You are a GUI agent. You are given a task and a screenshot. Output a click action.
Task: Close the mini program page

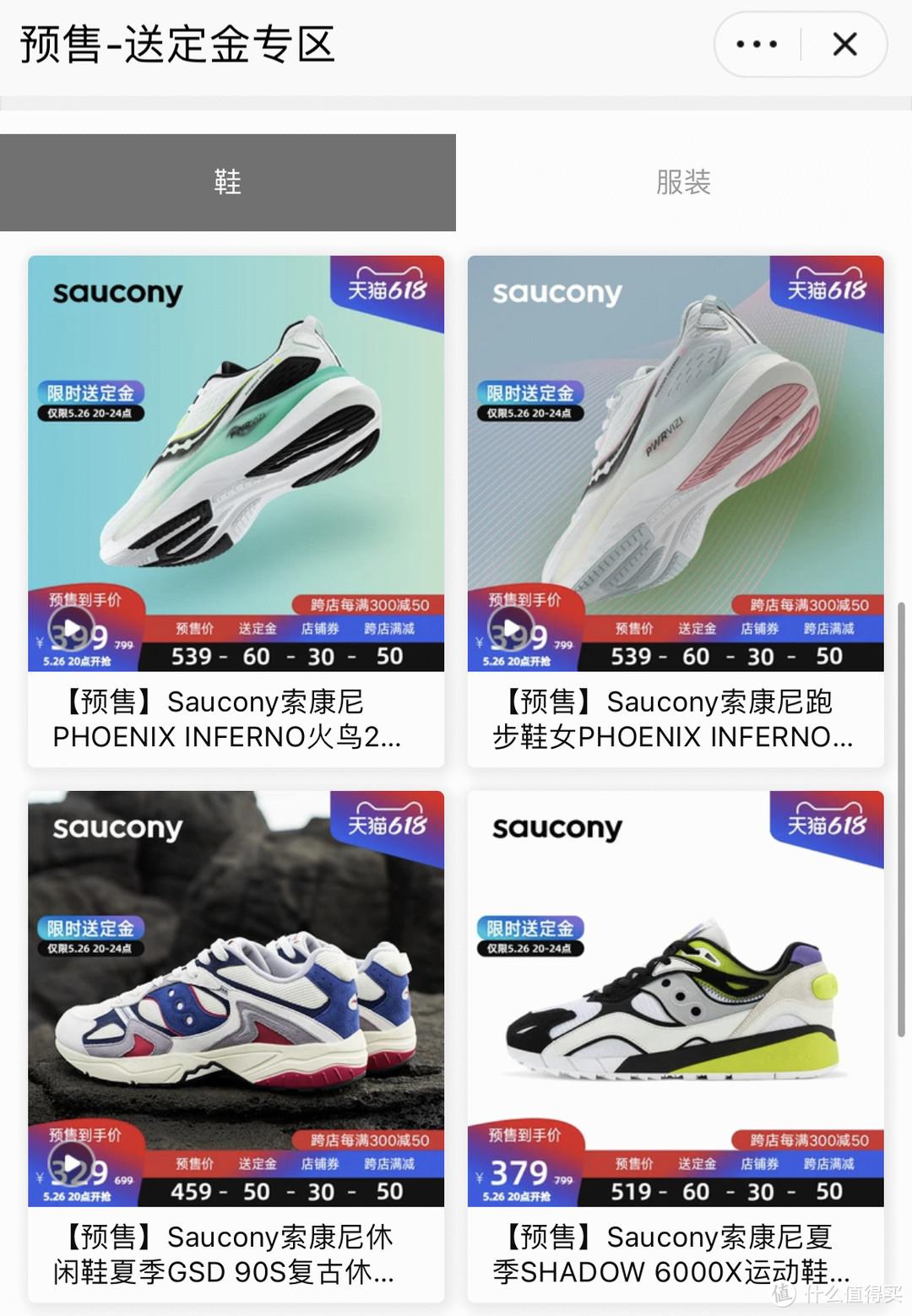(x=844, y=44)
